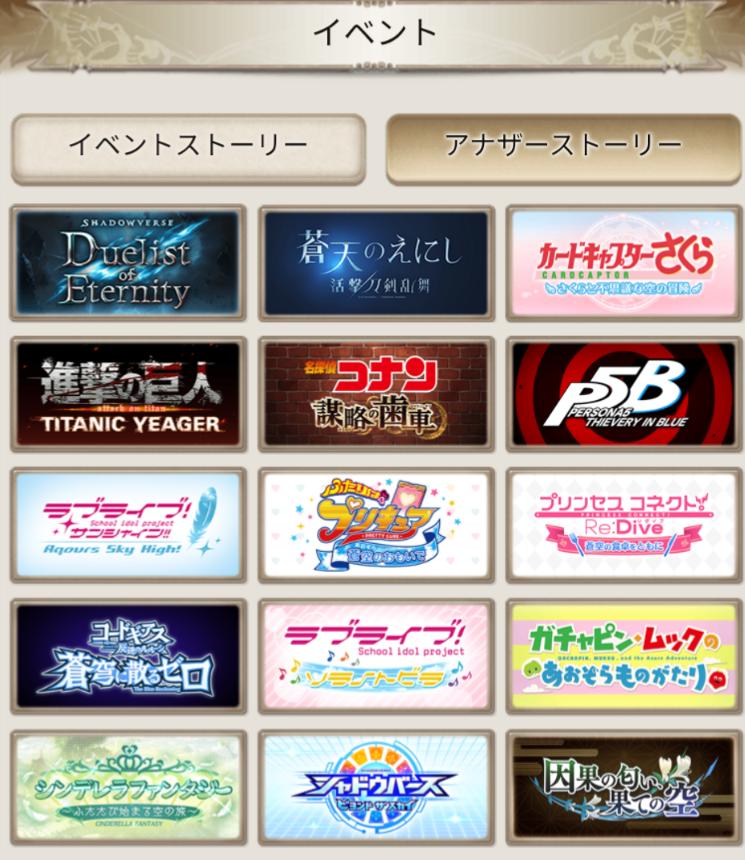
Task: Open the 蒼天のえにし event banner
Action: tap(376, 263)
